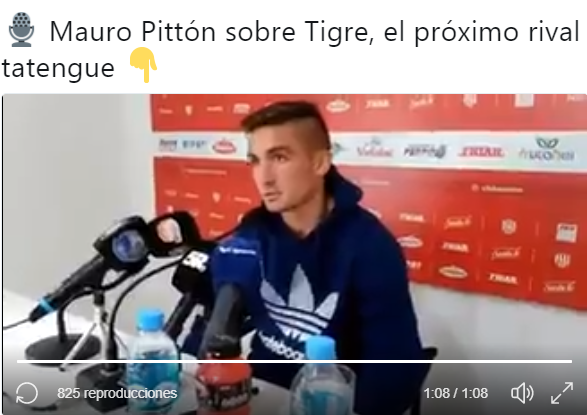Image resolution: width=587 pixels, height=415 pixels.
Task: Expand the video to fullscreen
Action: point(562,393)
